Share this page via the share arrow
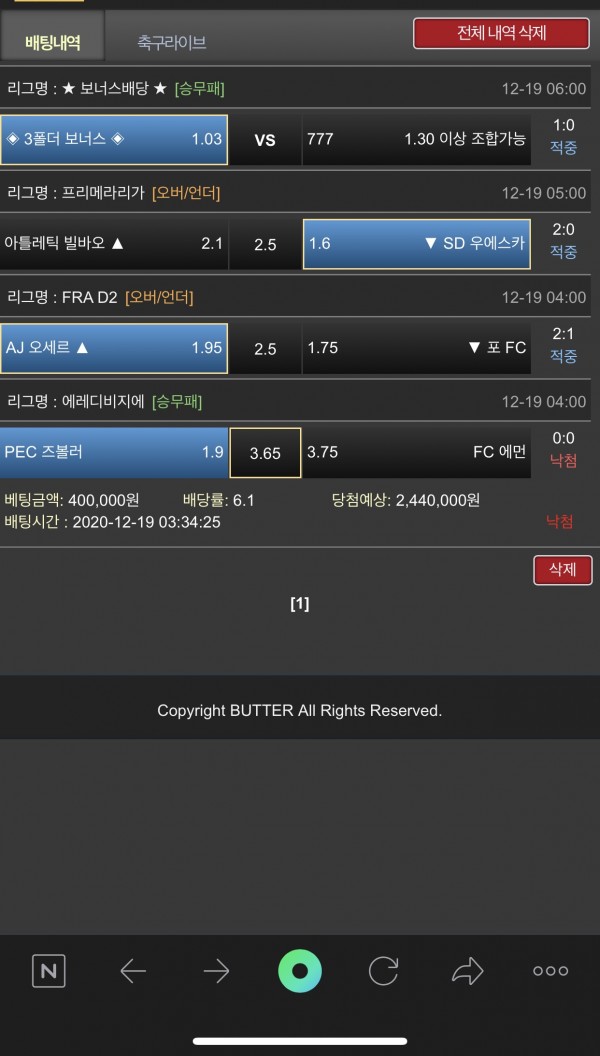The image size is (600, 1056). (467, 971)
